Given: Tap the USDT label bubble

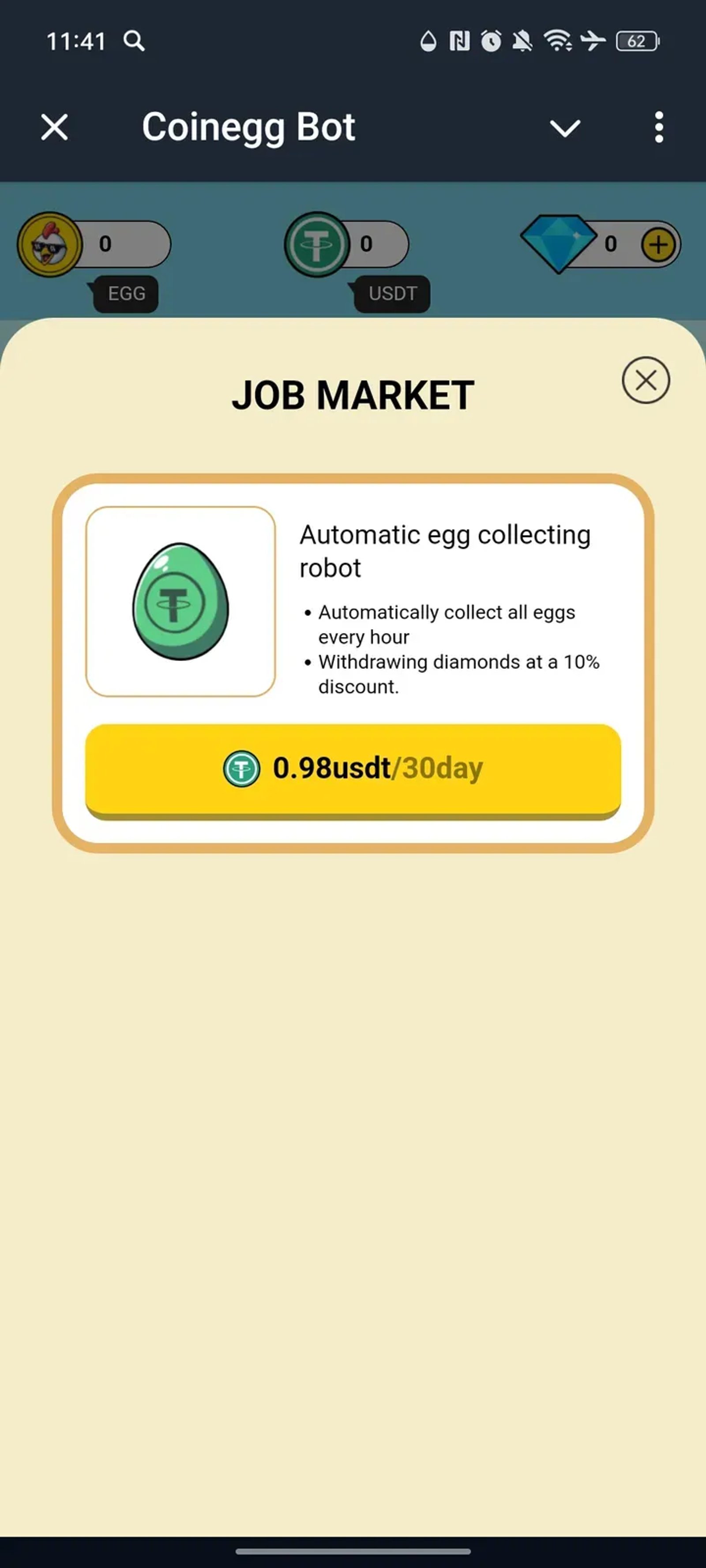Looking at the screenshot, I should [392, 294].
